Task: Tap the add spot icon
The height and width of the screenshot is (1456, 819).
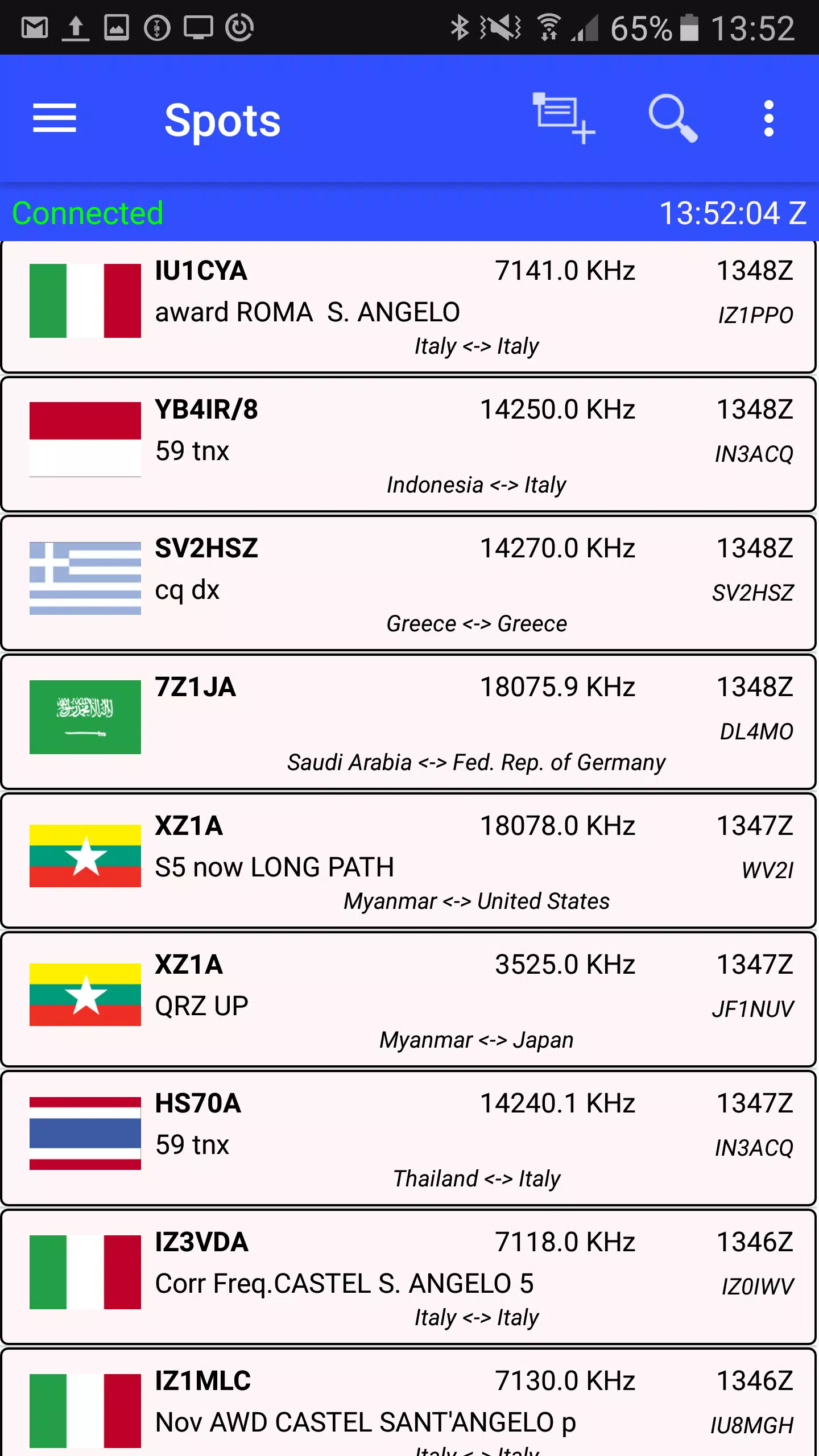Action: 563,118
